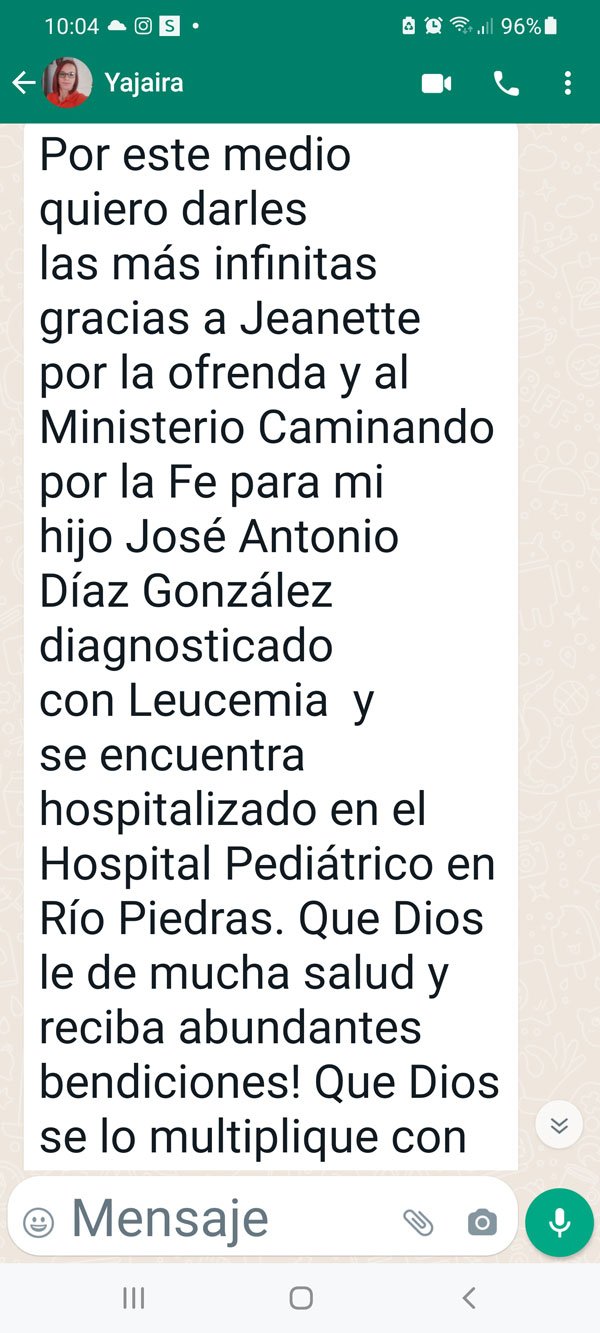
Task: Start a video call with Yajaira
Action: (437, 84)
